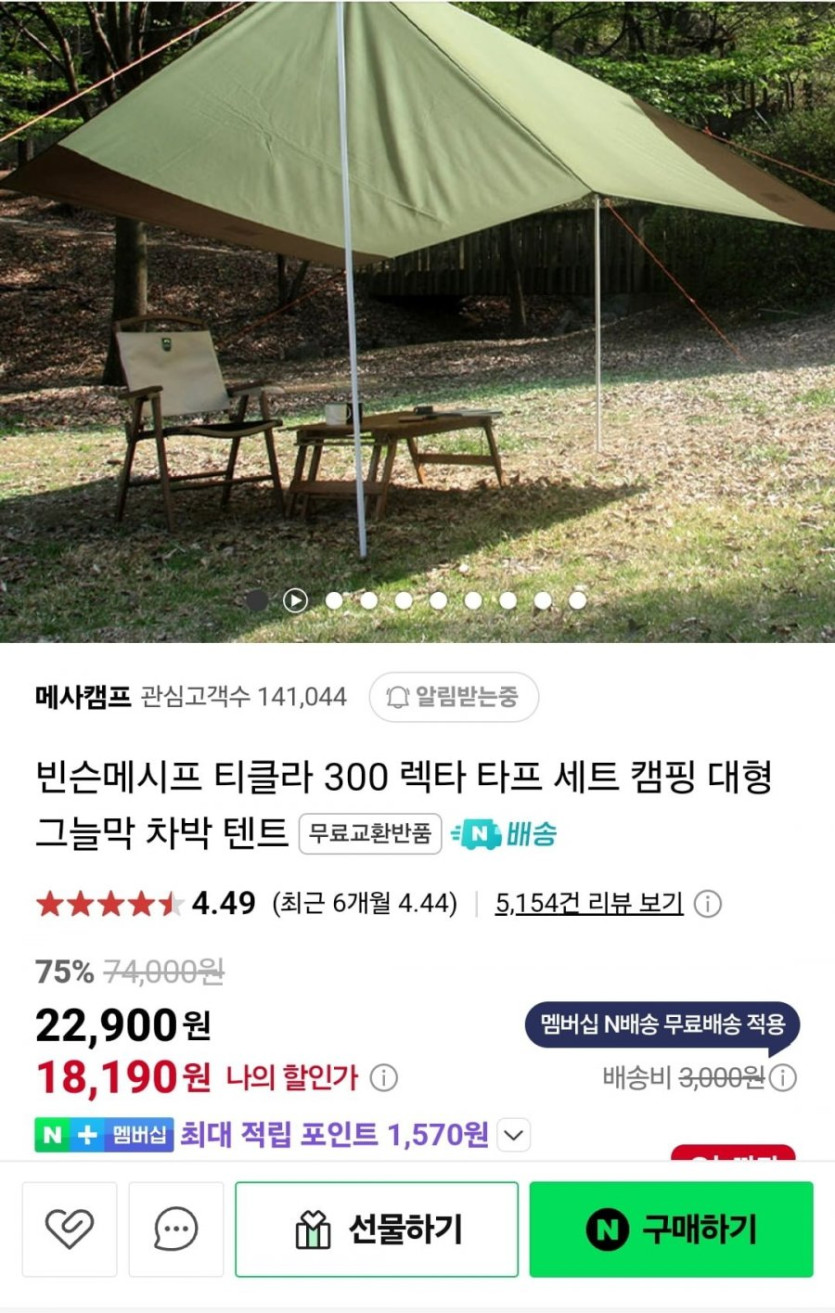
Task: Tap the 구매하기 buy button
Action: [x=671, y=1229]
